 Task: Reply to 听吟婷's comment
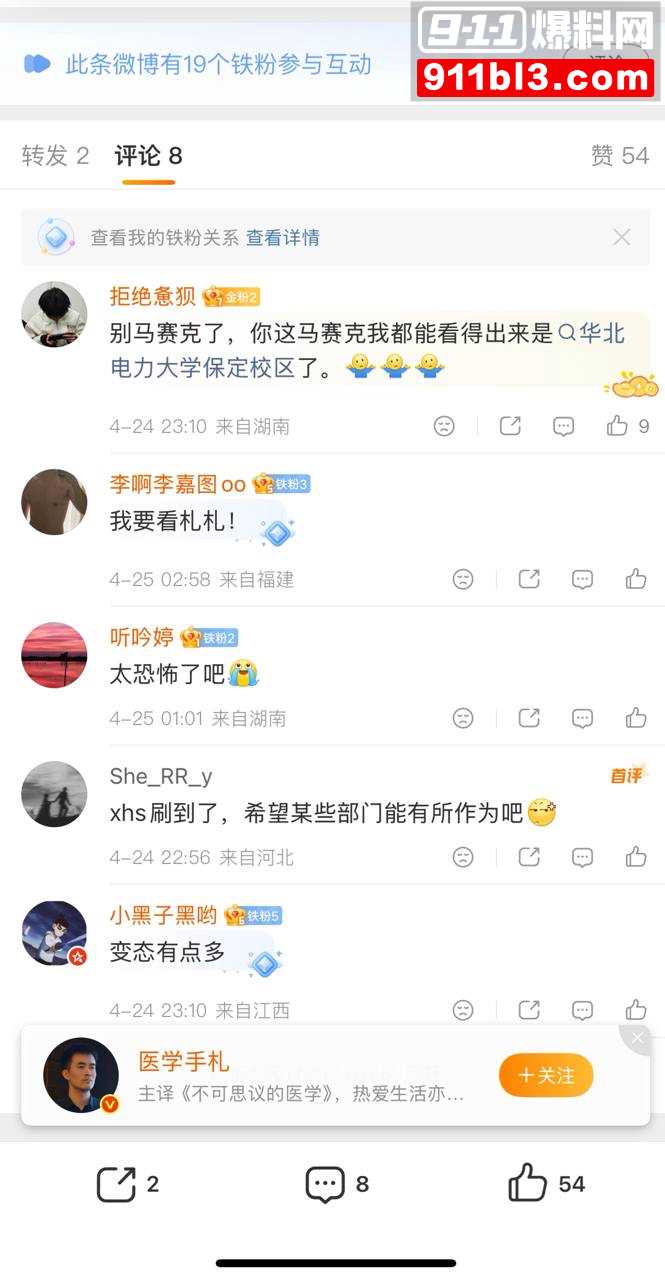582,718
